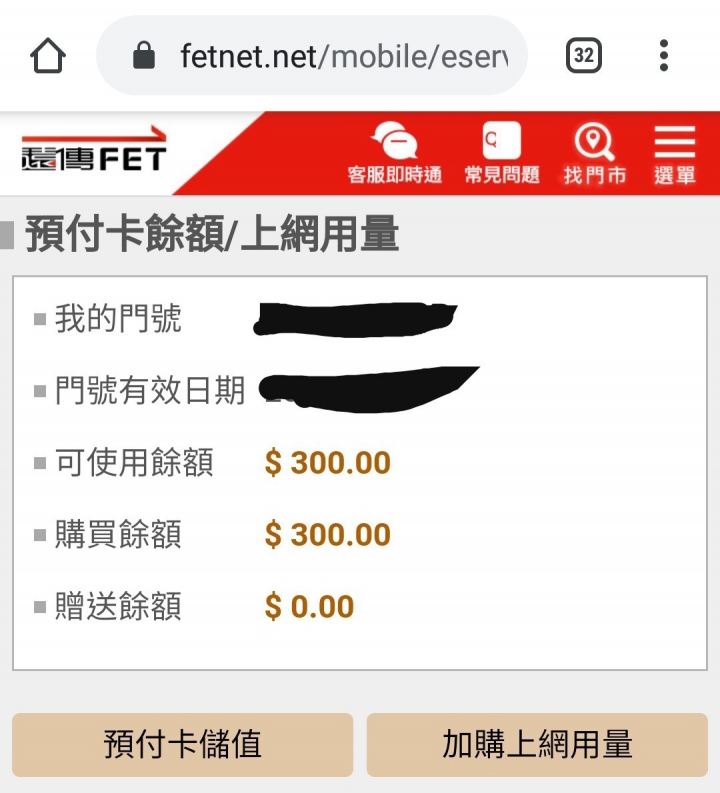The image size is (720, 793).
Task: Tap the fetnet.net address bar
Action: 320,56
